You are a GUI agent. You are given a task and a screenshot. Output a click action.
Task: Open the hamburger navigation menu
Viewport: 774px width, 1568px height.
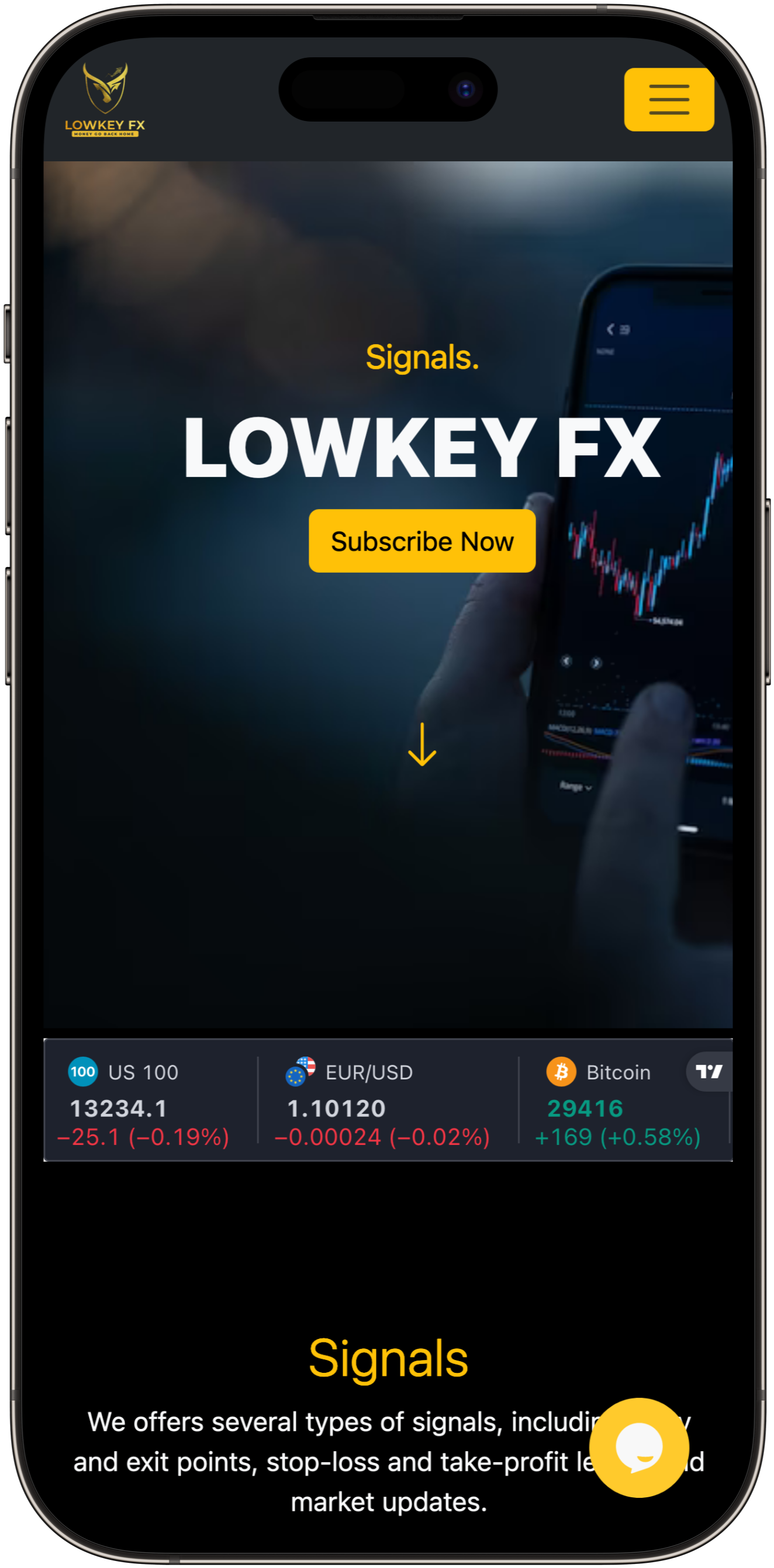669,100
